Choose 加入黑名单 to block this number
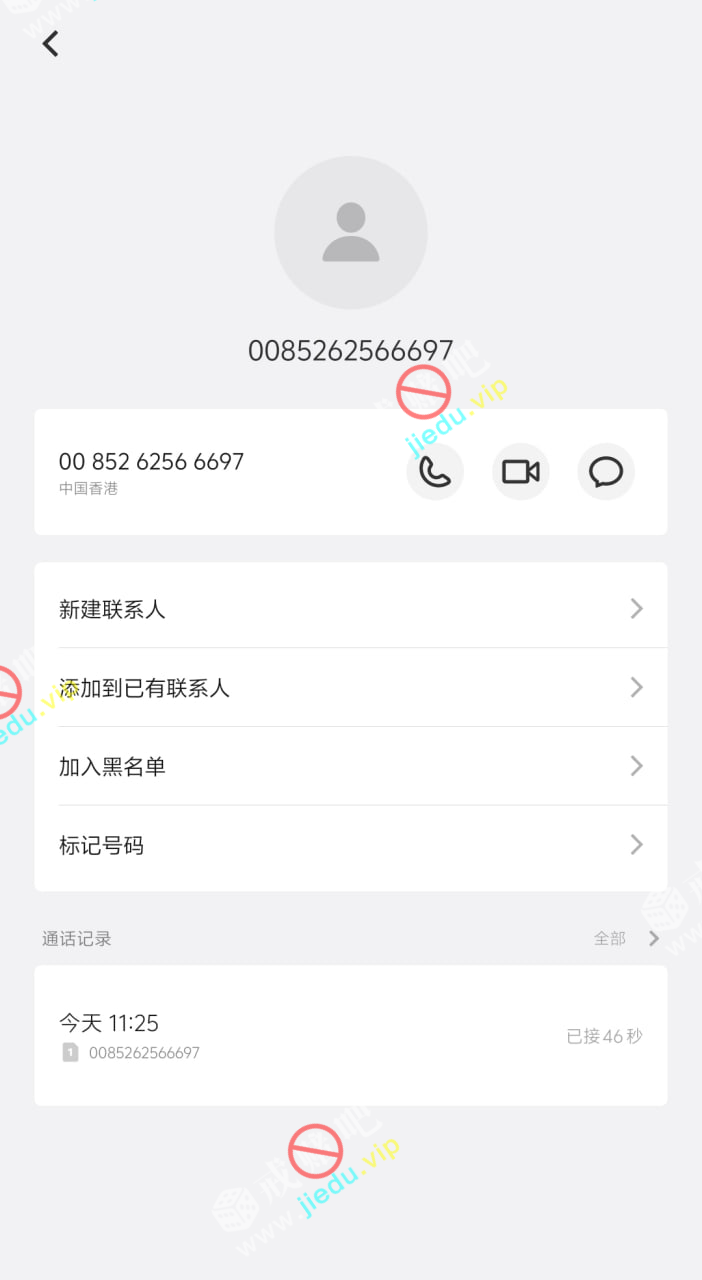Image resolution: width=702 pixels, height=1280 pixels. point(350,767)
